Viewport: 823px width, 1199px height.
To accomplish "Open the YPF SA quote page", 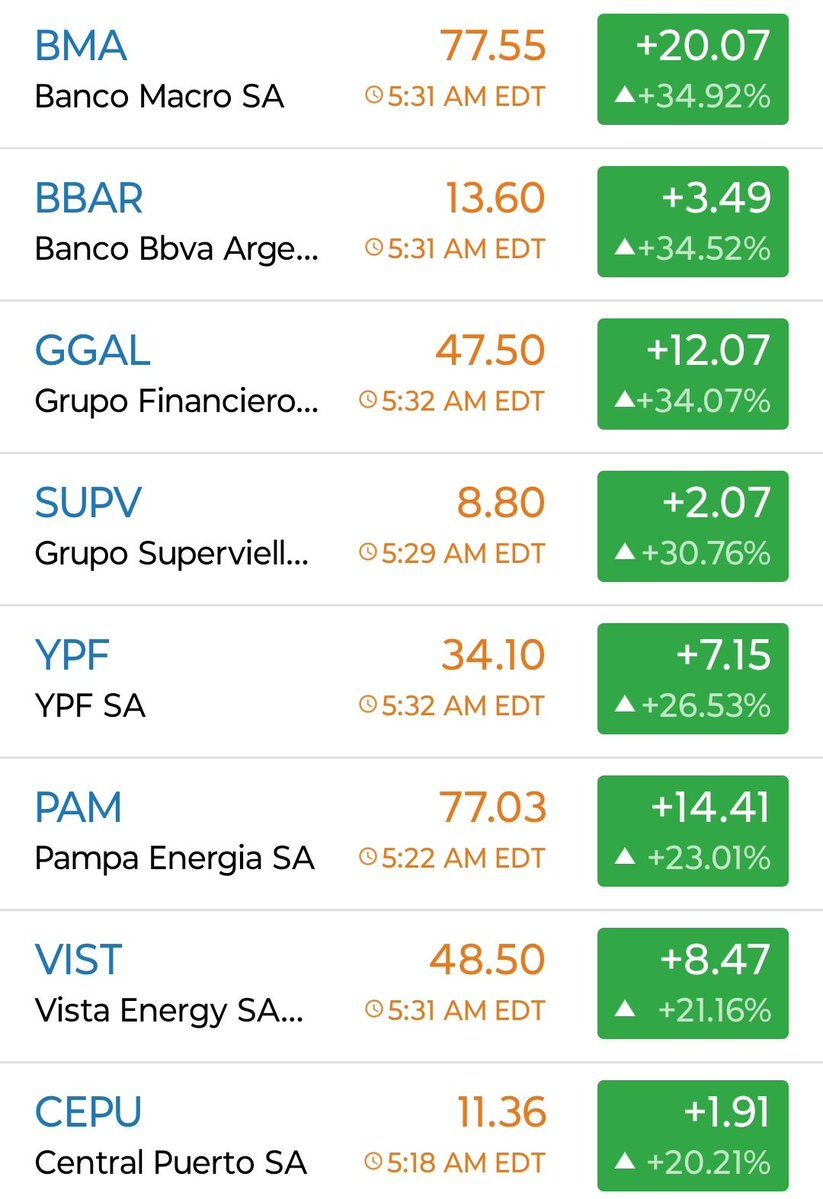I will tap(90, 680).
